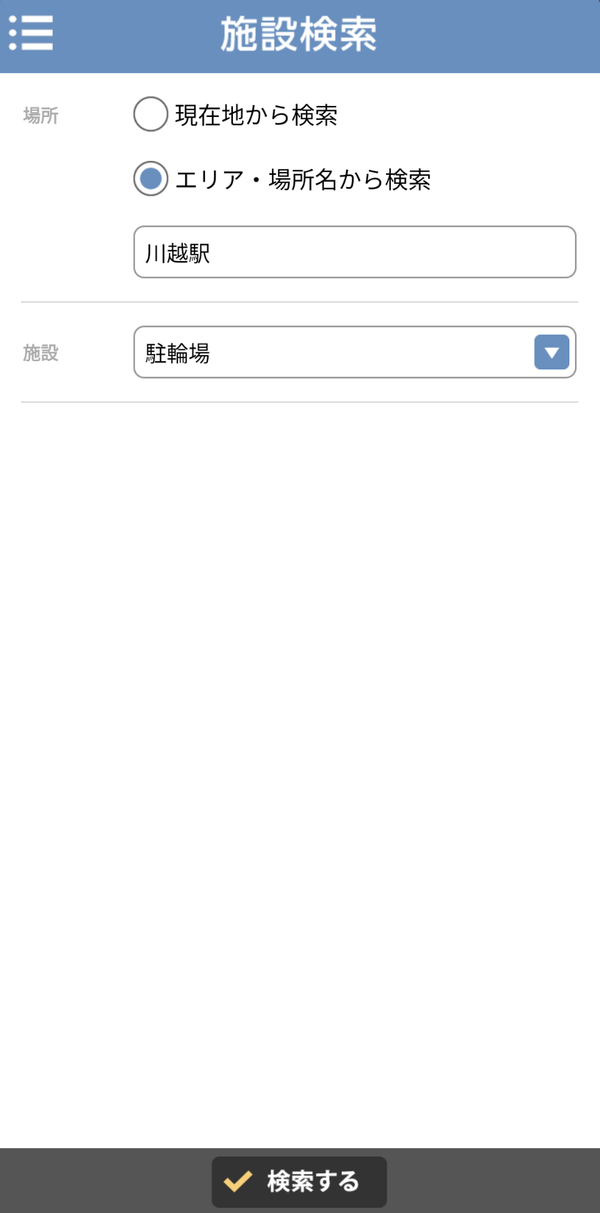Open the hamburger menu in the header

31,33
